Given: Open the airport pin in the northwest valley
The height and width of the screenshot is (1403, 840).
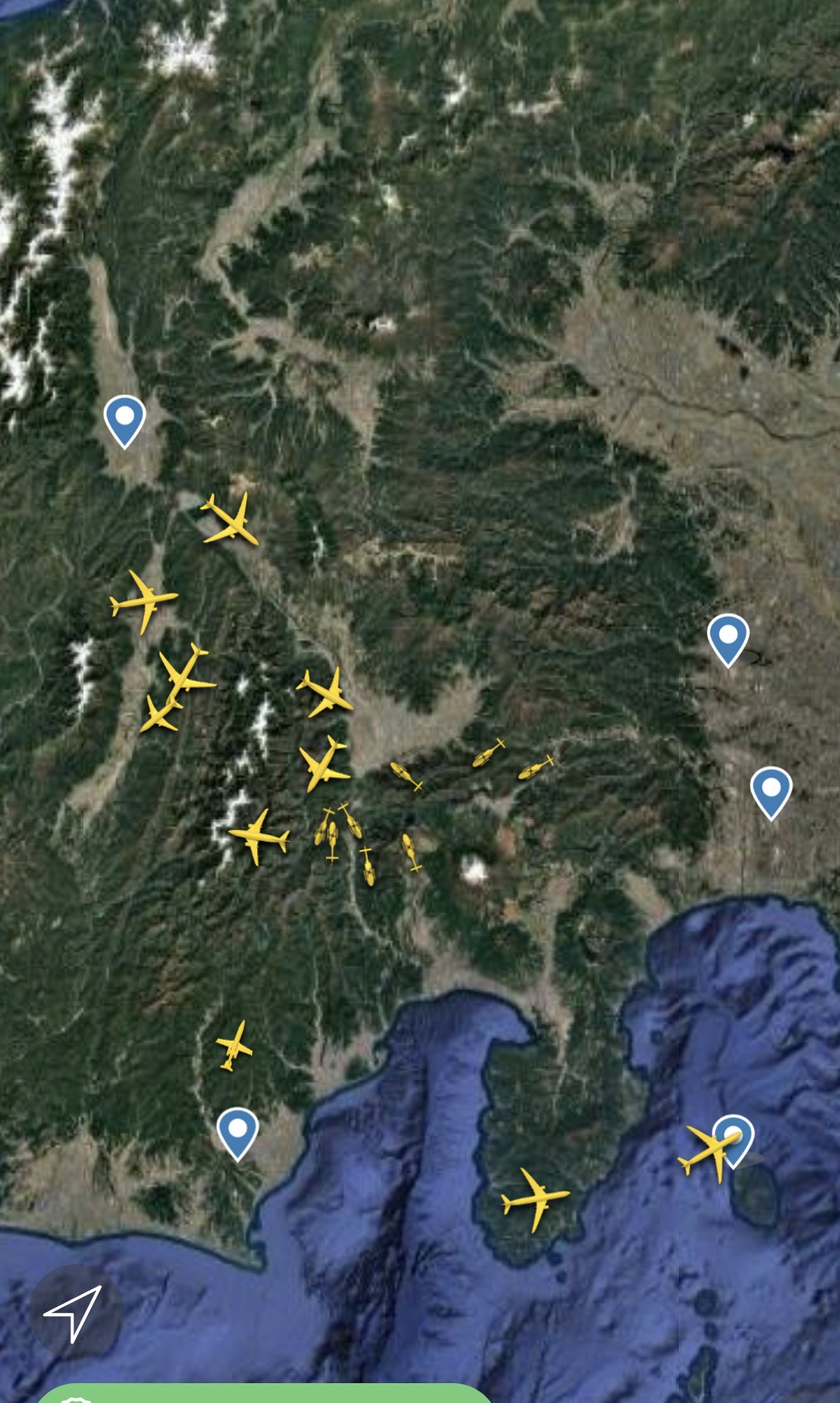Looking at the screenshot, I should (125, 418).
